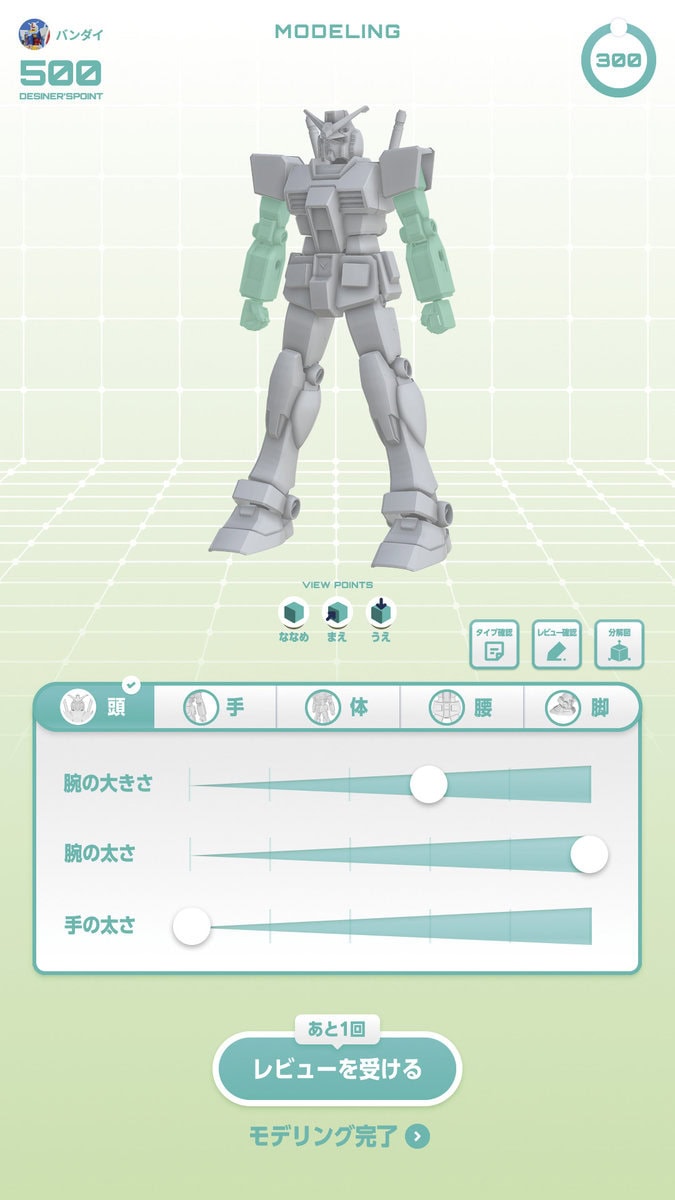Tap the 腕の太さ slider knob
This screenshot has width=675, height=1200.
(x=589, y=854)
